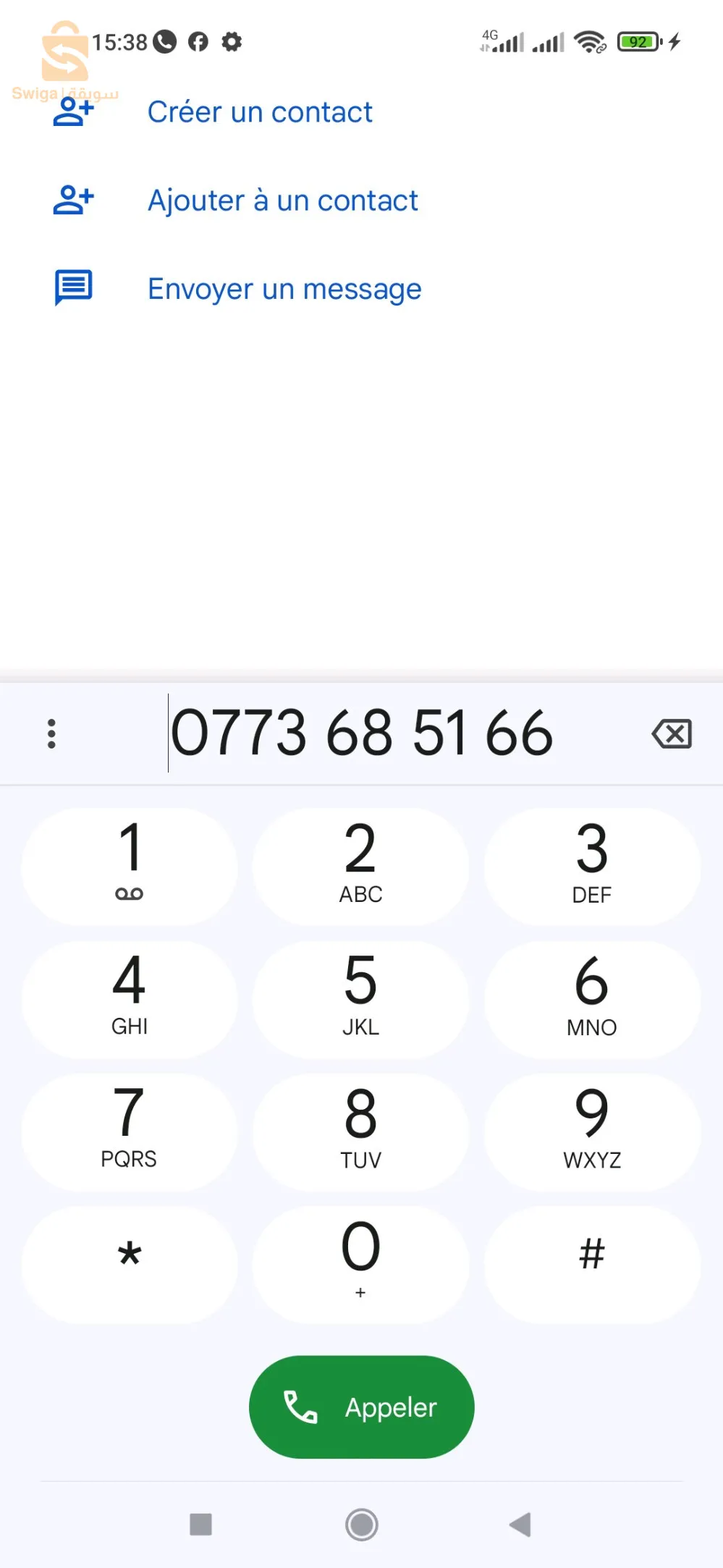Open 'Envoyer un message' option
The image size is (723, 1568).
tap(284, 289)
